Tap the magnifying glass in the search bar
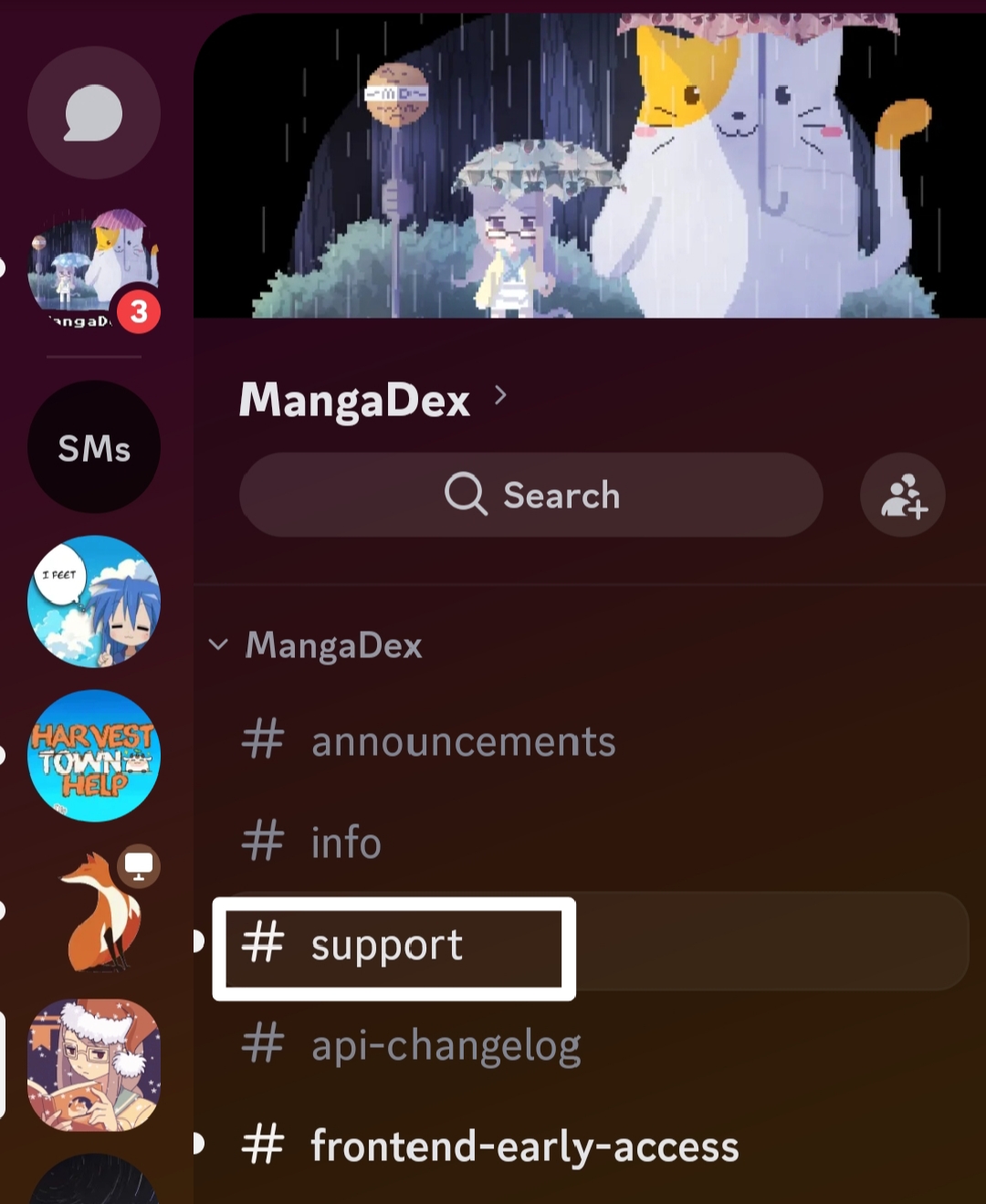 coord(466,494)
